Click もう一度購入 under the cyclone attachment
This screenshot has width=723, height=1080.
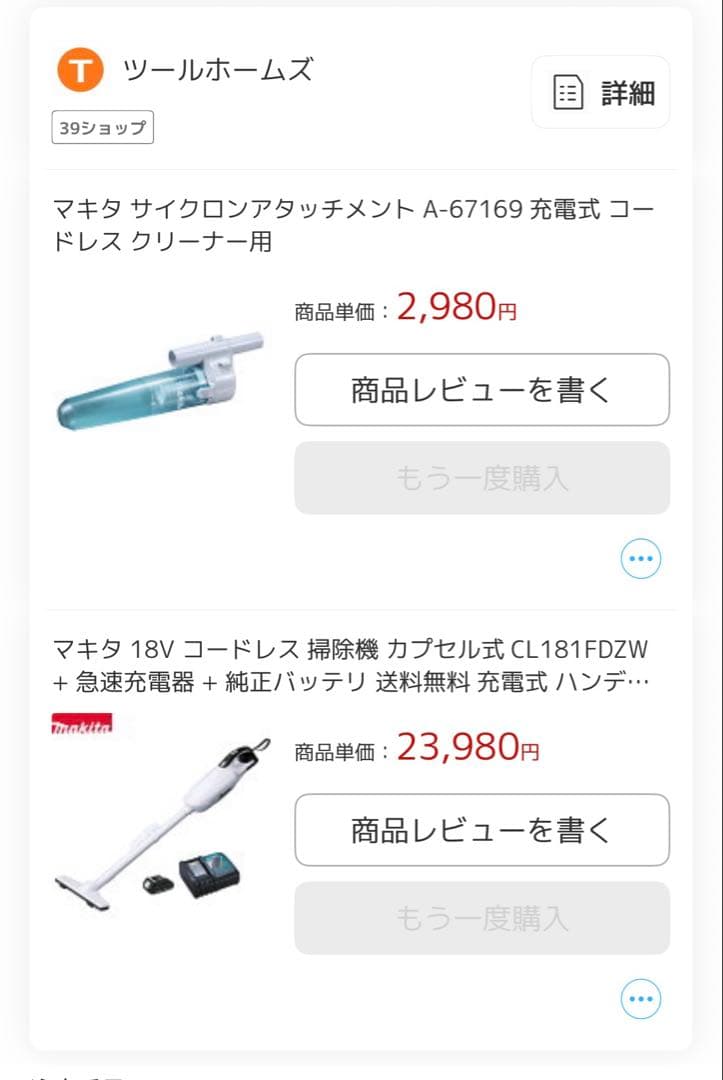tap(482, 478)
